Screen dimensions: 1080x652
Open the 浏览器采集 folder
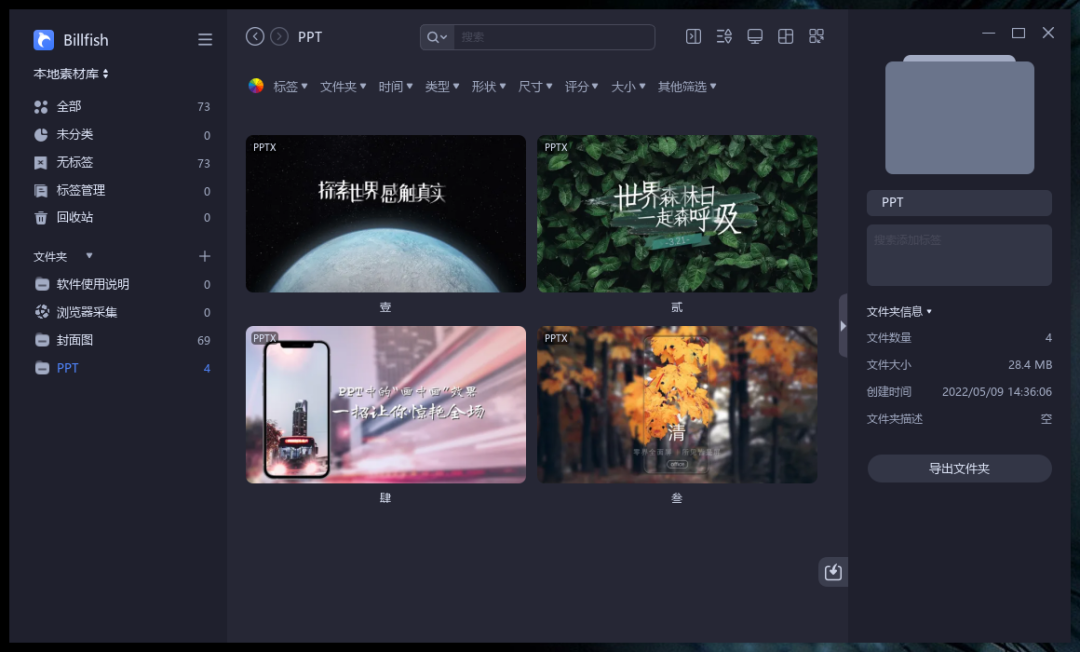(86, 312)
